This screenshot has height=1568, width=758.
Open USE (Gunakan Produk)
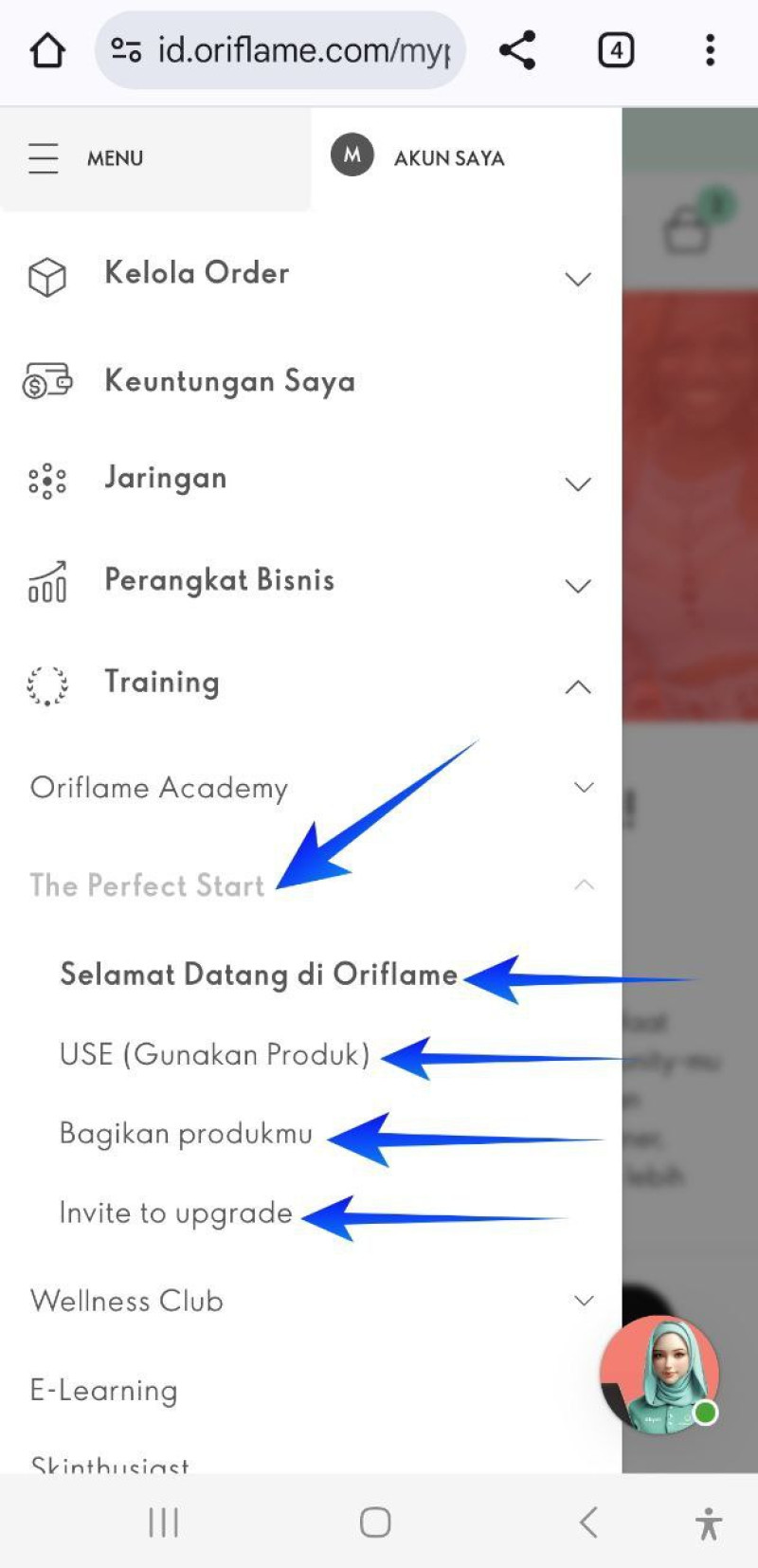[214, 1054]
